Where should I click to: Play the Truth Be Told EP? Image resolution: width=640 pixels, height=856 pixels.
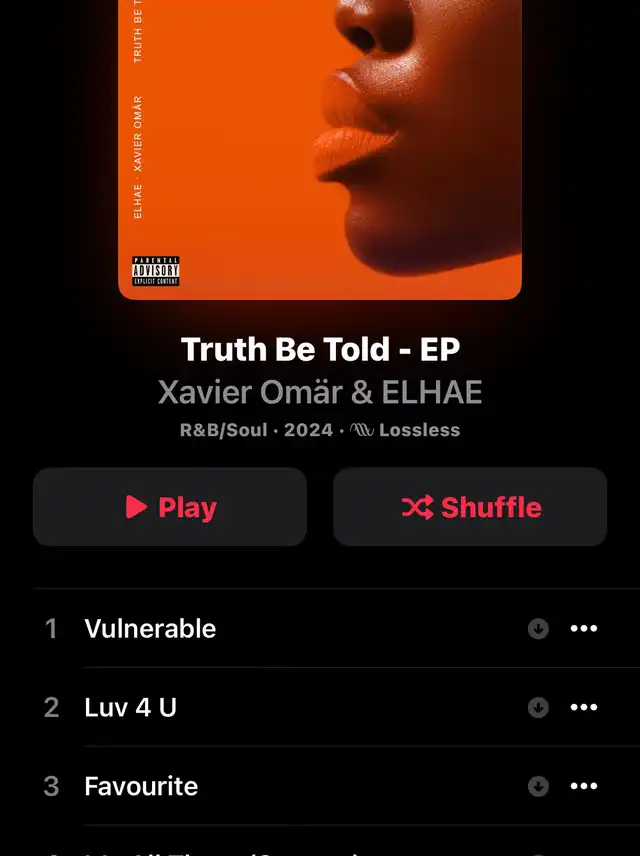[170, 507]
